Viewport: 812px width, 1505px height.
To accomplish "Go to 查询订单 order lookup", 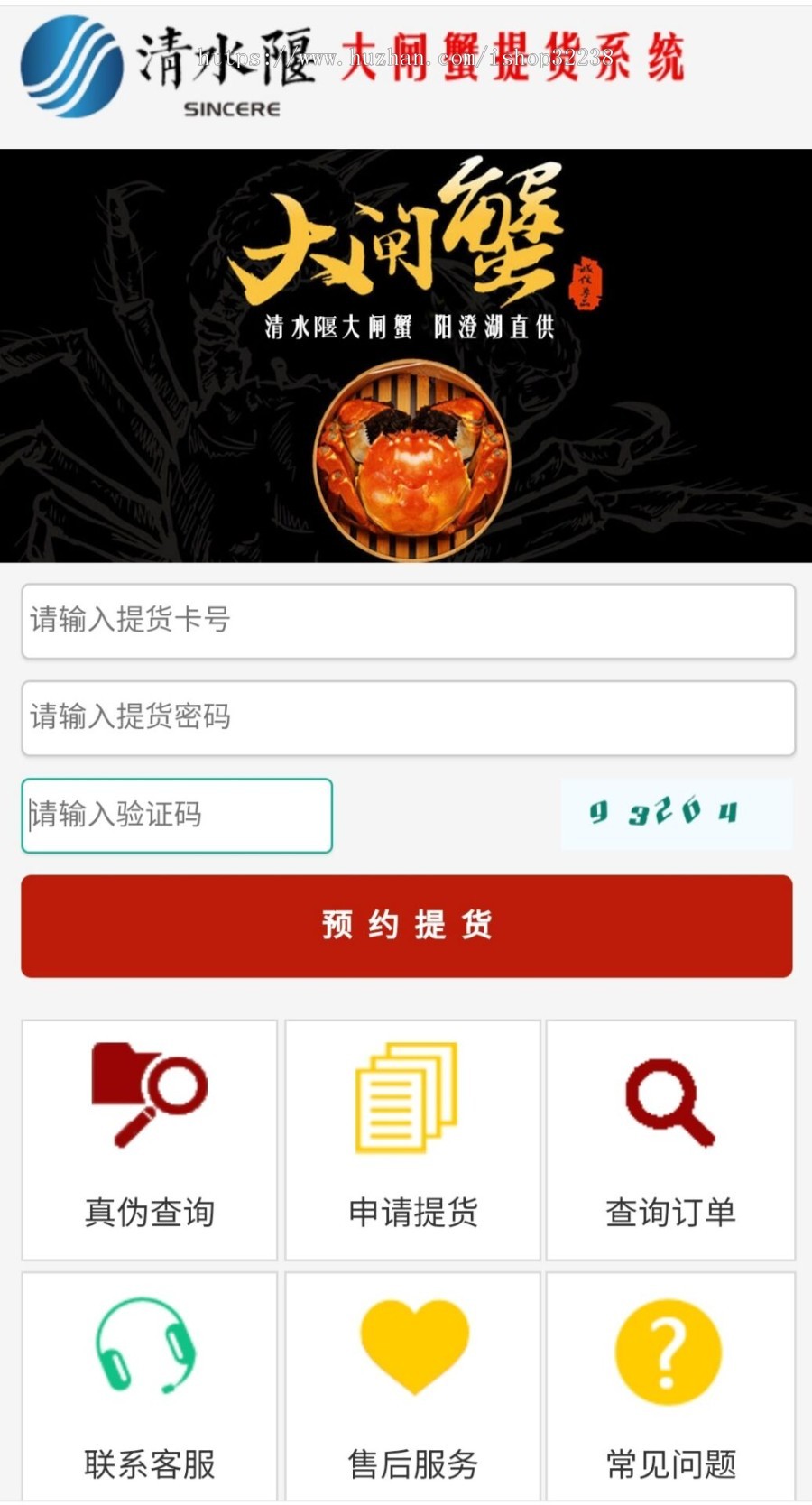I will (670, 1140).
